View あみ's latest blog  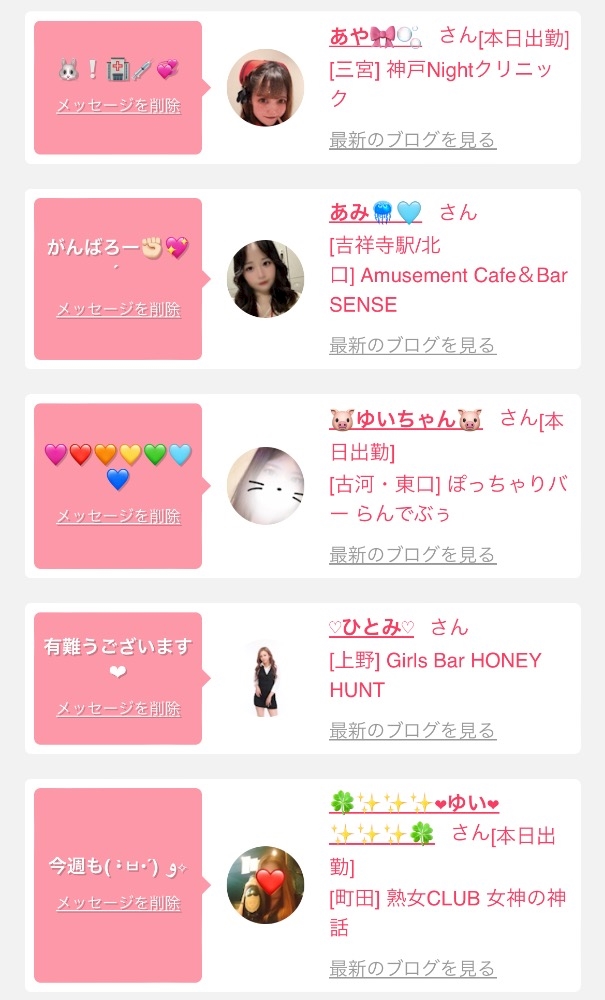tap(412, 346)
